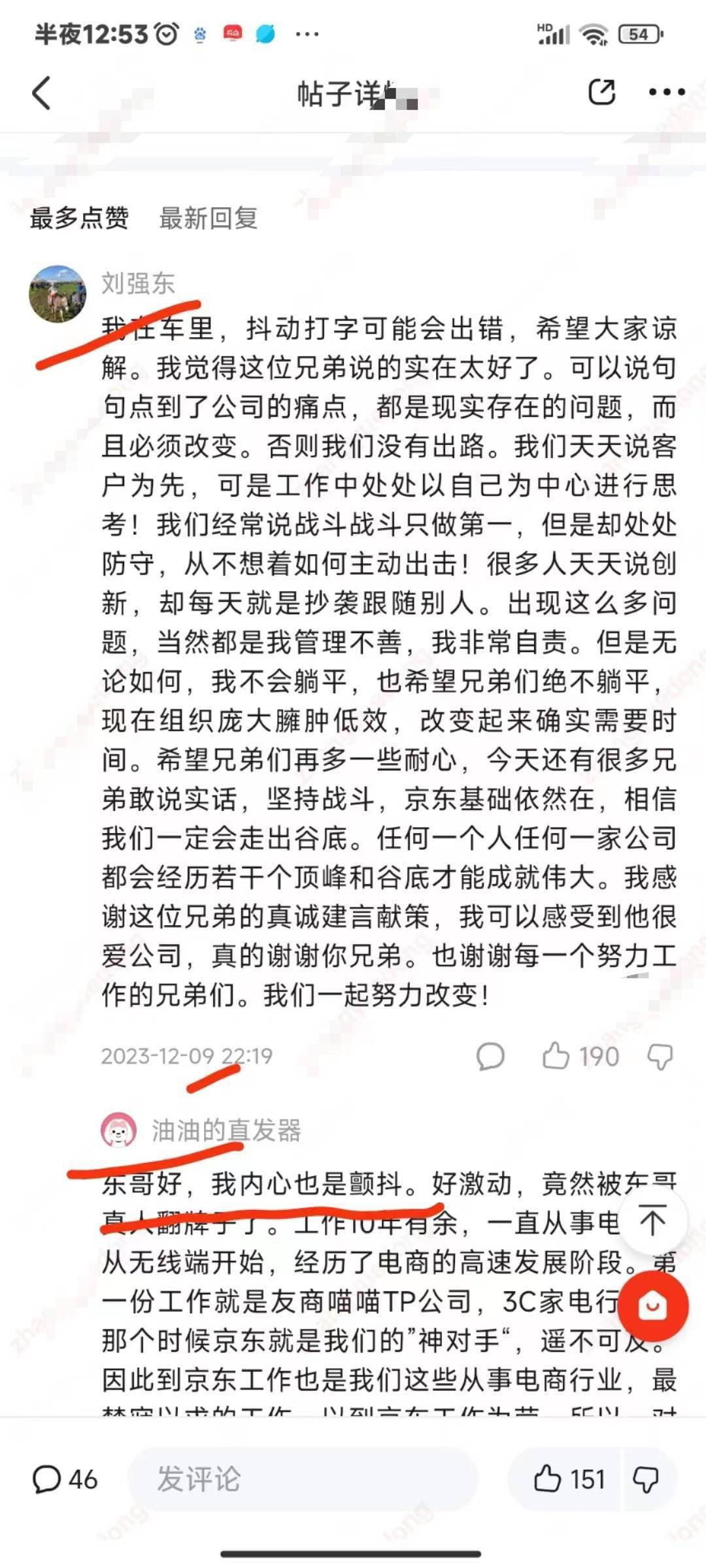Switch to 最多点赞 tab
Screen dimensions: 706x1568
(79, 218)
